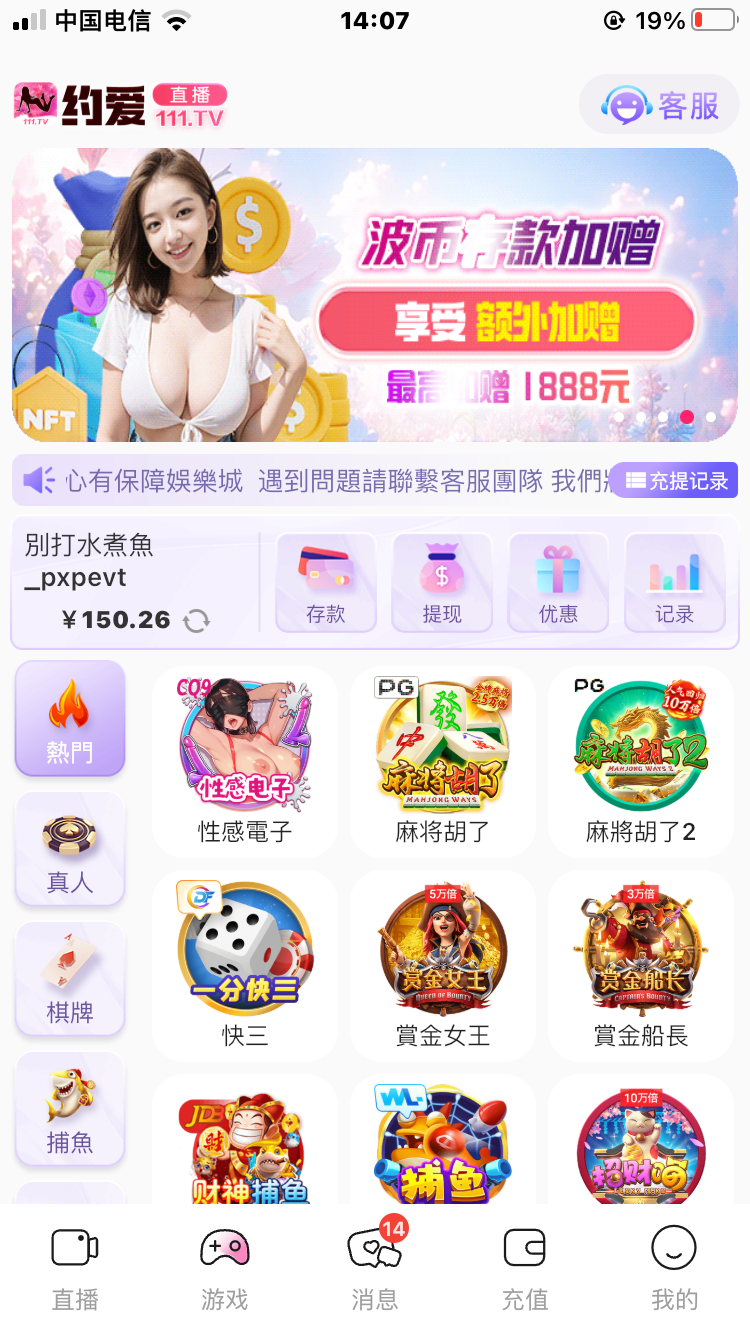750x1334 pixels.
Task: Open 提现 withdrawal
Action: click(x=442, y=582)
